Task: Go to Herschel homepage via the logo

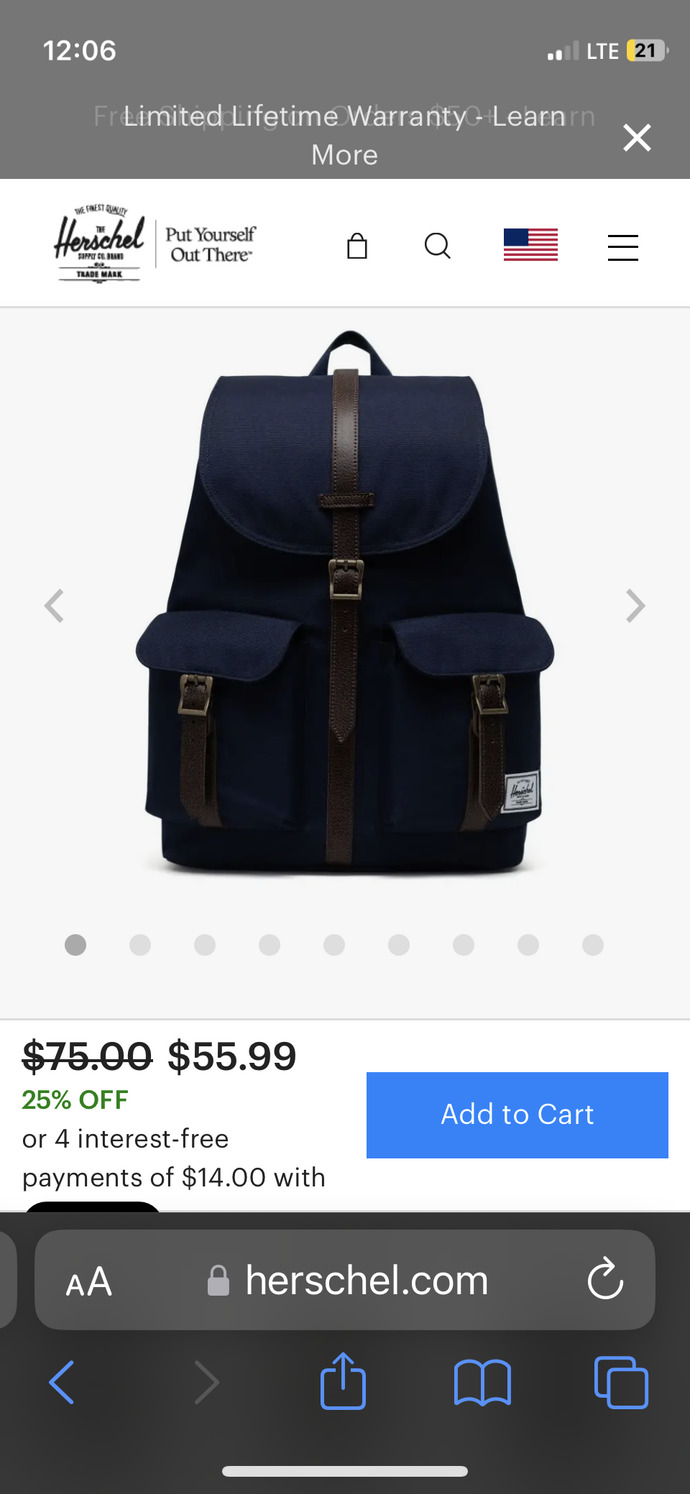Action: point(155,244)
